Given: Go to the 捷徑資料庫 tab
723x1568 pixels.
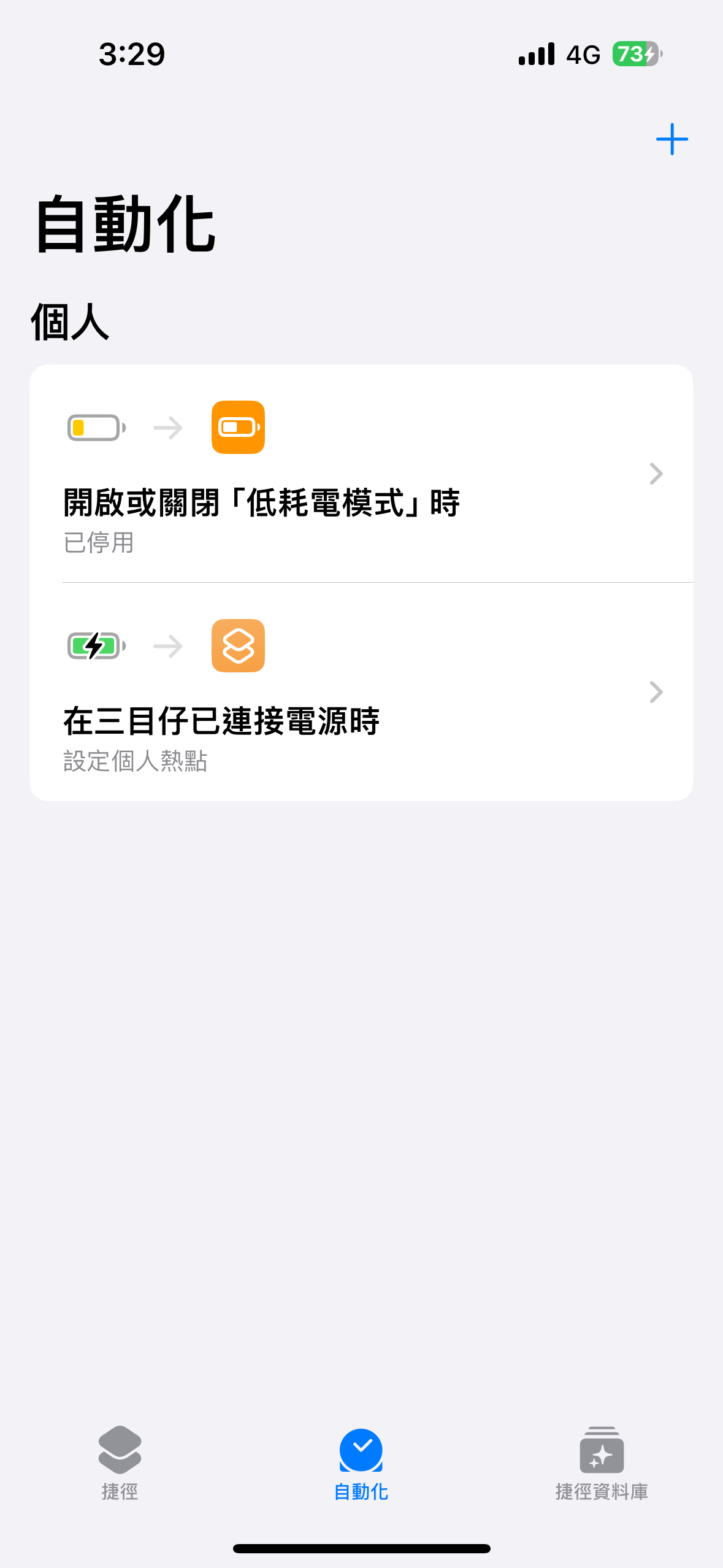Looking at the screenshot, I should pyautogui.click(x=602, y=1462).
